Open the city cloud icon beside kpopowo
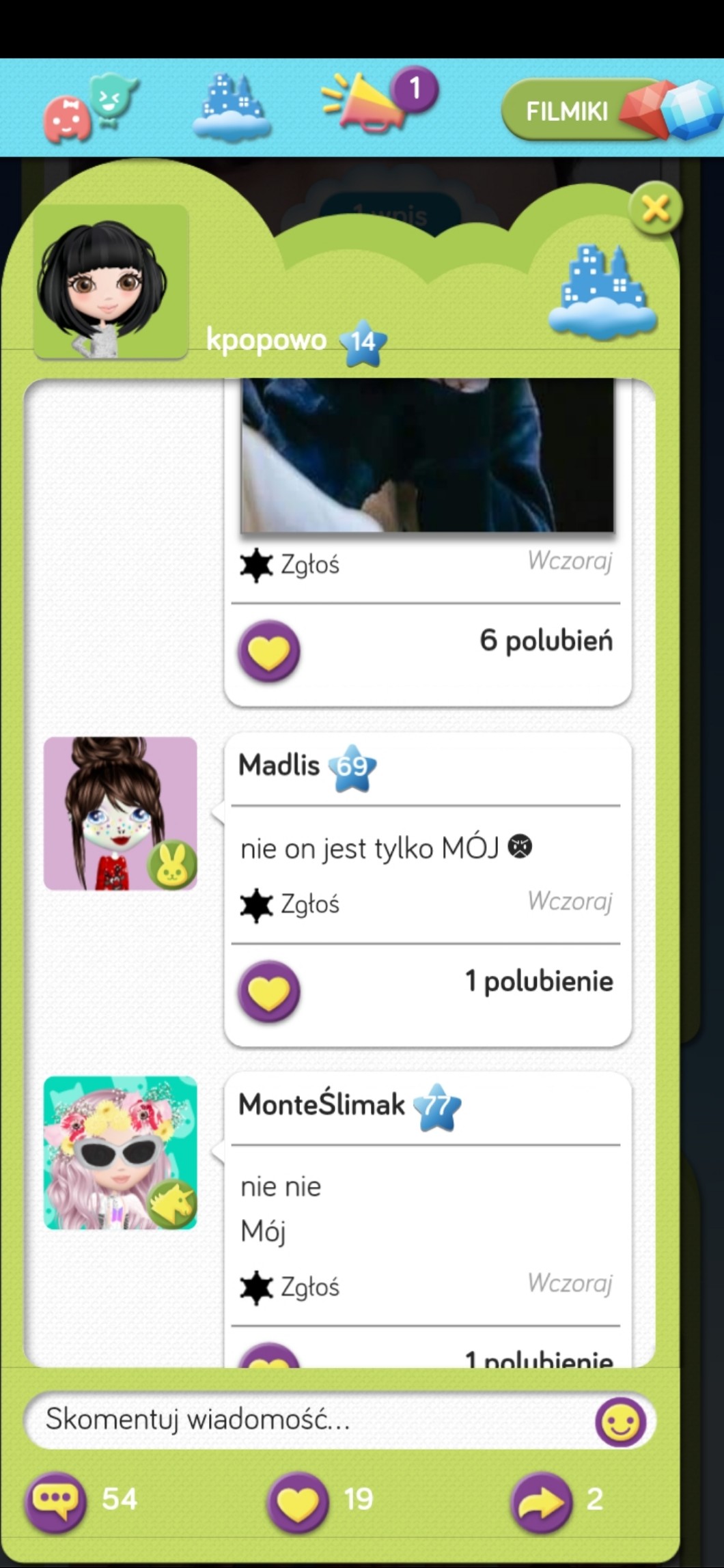Screen dimensions: 724x1568 coord(602,294)
